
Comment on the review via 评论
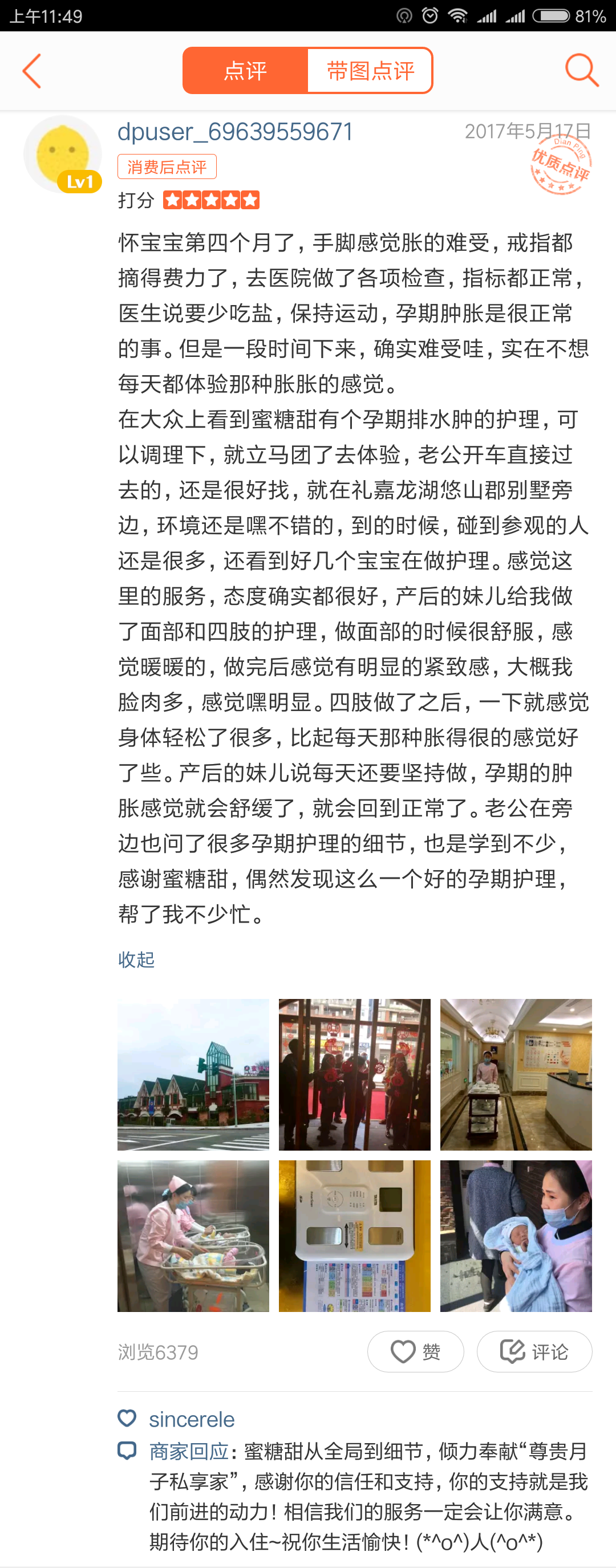point(534,1351)
